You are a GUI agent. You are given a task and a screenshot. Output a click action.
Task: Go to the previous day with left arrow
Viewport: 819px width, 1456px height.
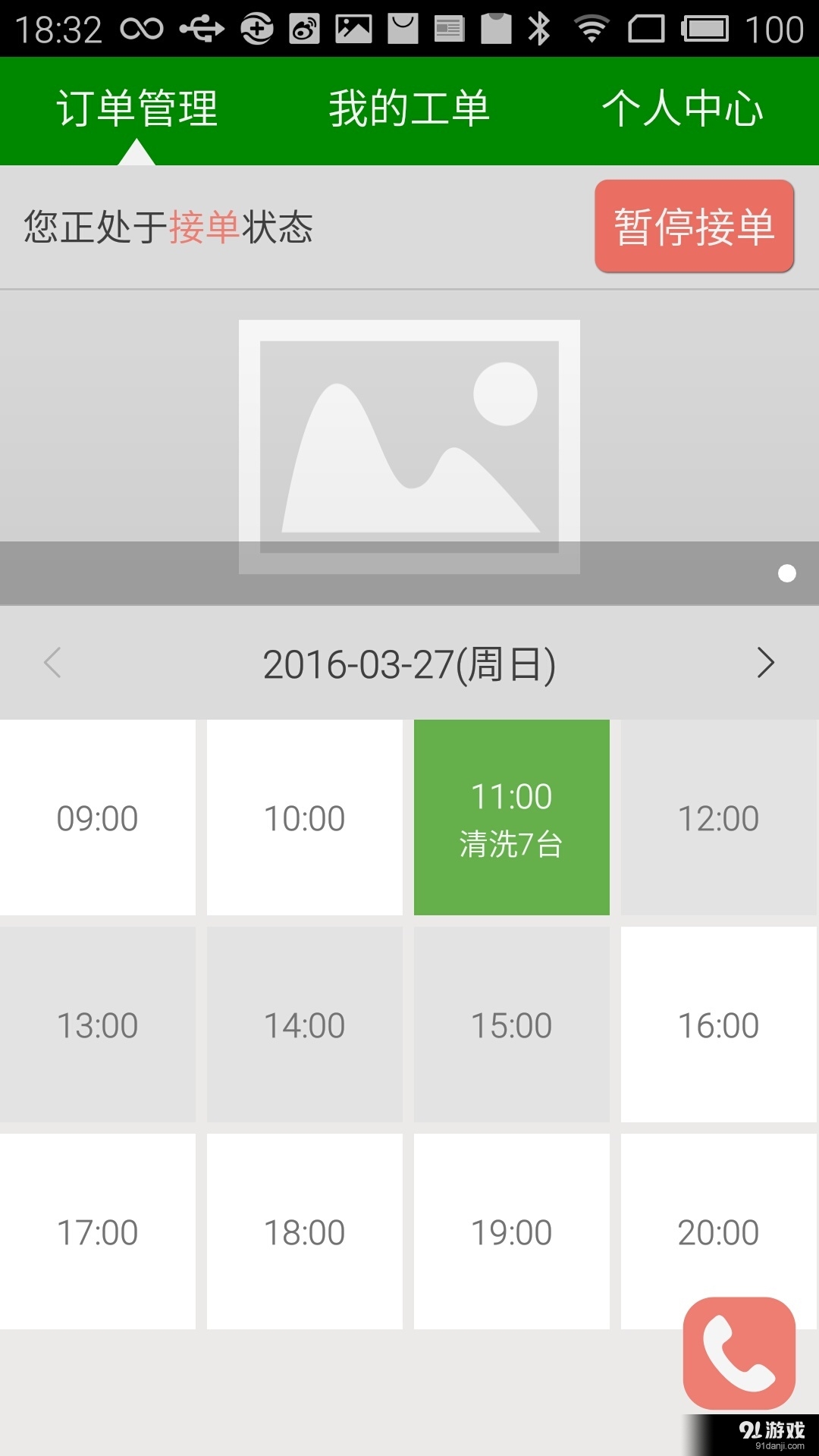pos(52,663)
